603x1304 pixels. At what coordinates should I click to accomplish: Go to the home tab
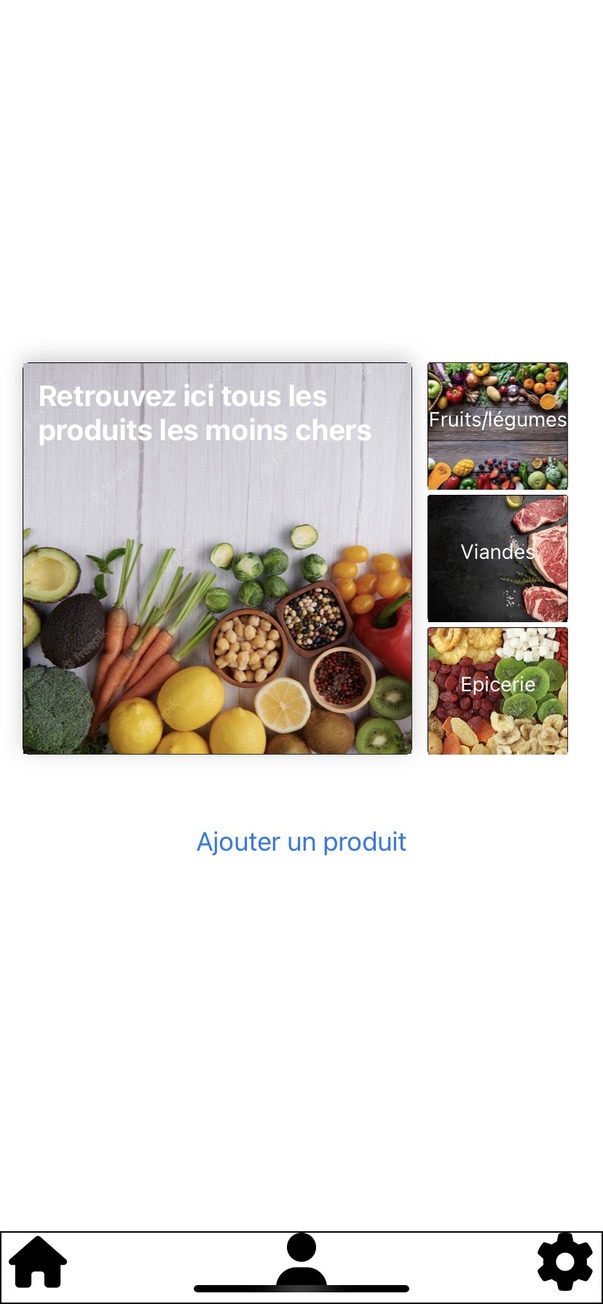coord(38,1263)
